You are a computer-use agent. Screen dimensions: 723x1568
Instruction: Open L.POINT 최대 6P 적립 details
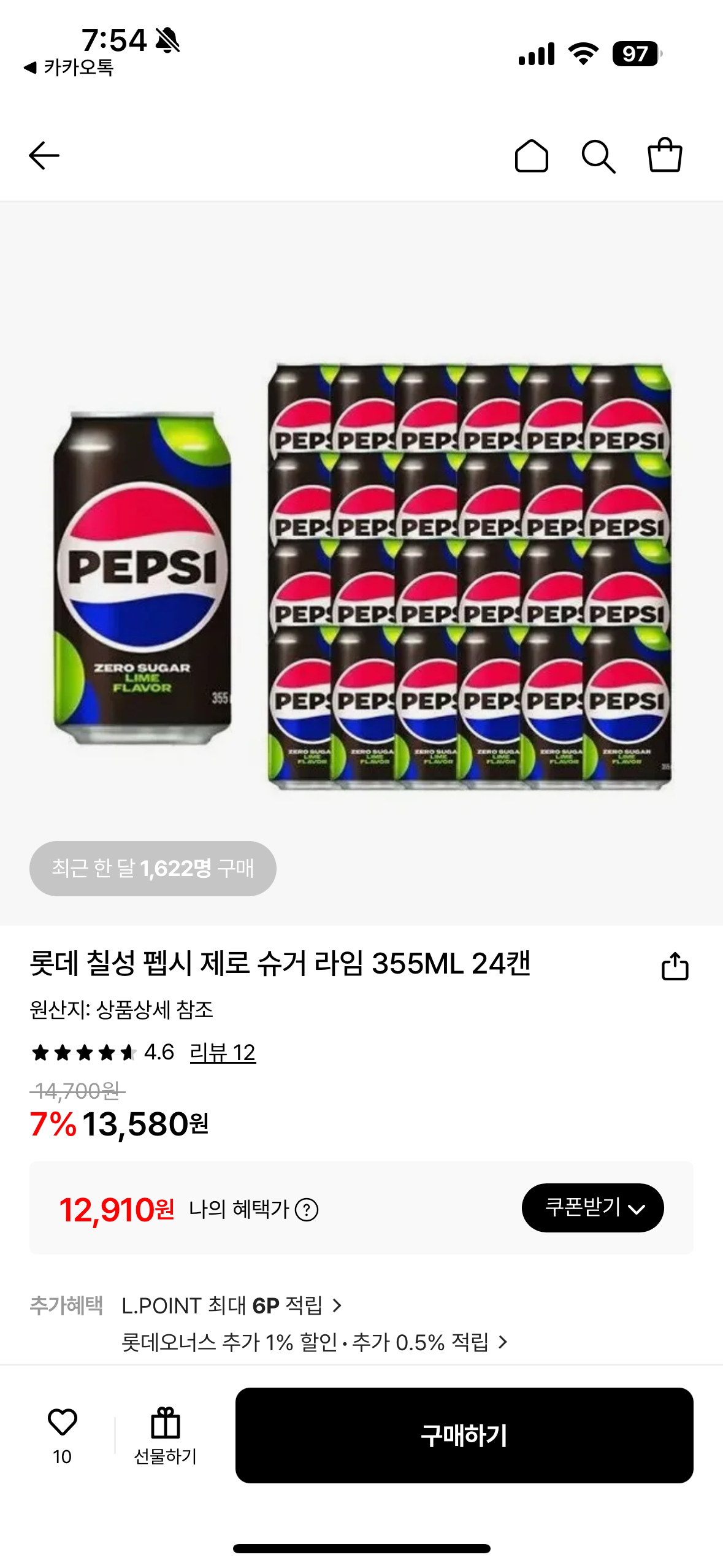(x=232, y=1305)
